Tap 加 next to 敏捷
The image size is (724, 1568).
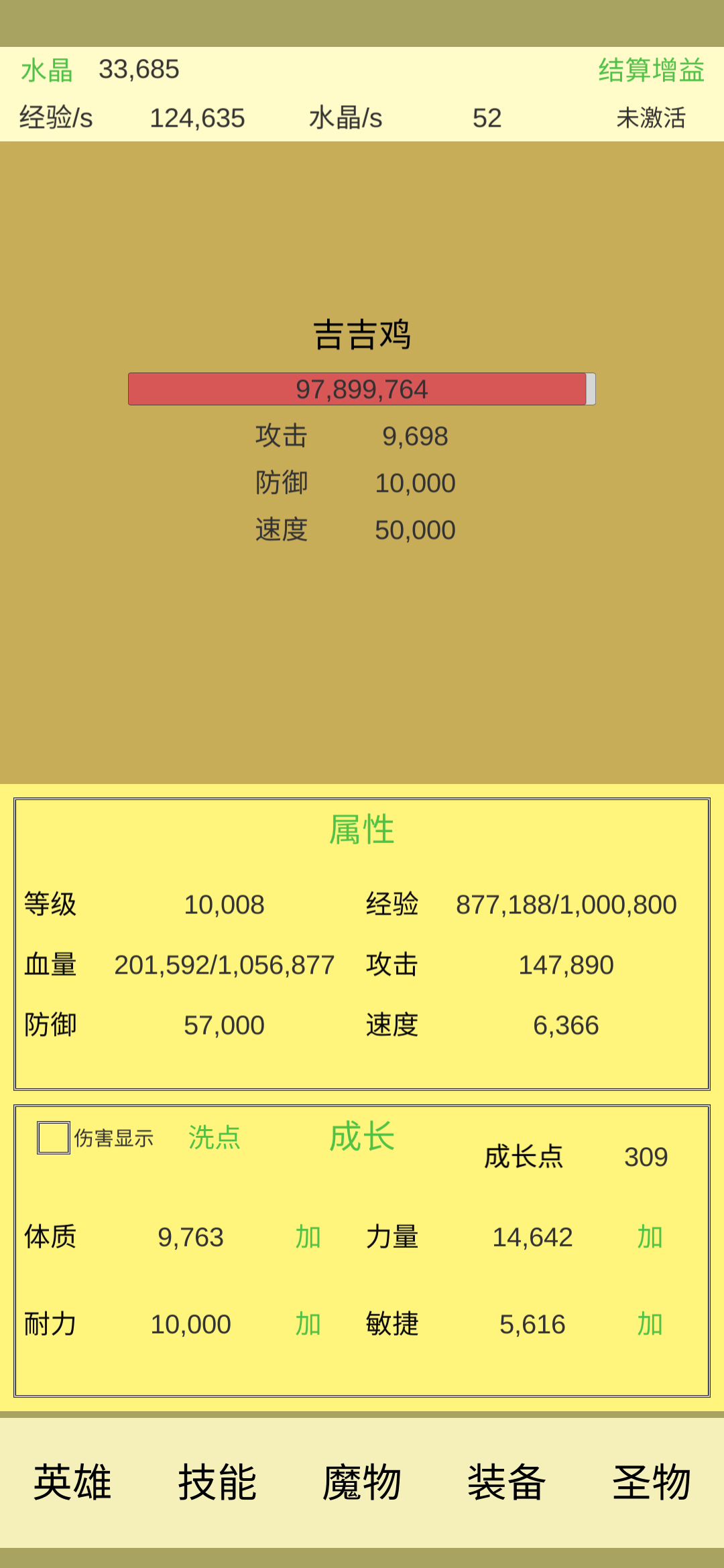click(650, 1324)
